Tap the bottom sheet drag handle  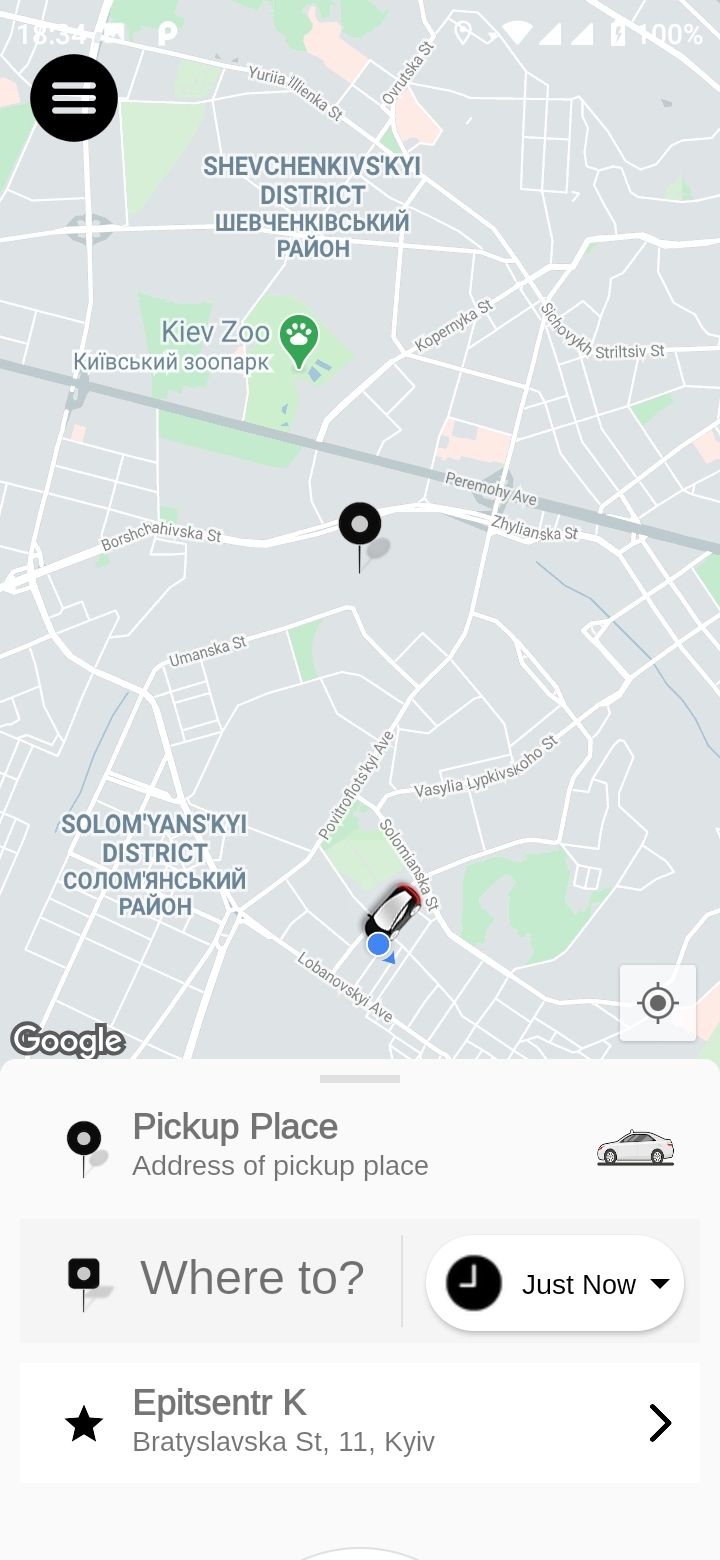click(x=360, y=1079)
